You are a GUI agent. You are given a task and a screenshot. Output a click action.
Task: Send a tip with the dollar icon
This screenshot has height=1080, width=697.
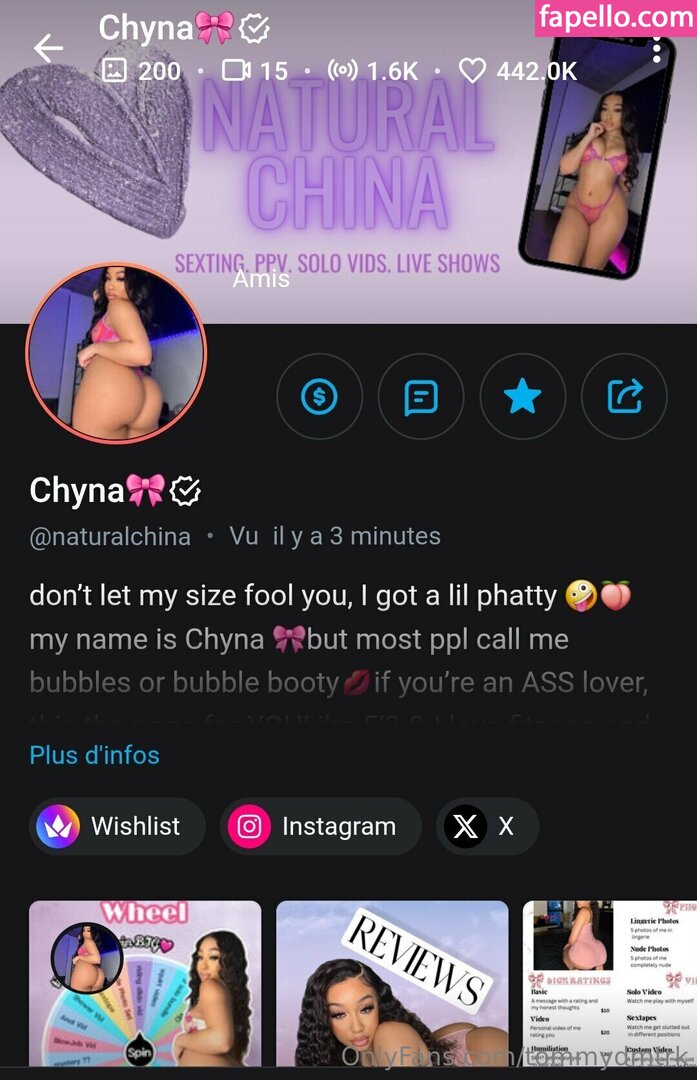pos(319,397)
